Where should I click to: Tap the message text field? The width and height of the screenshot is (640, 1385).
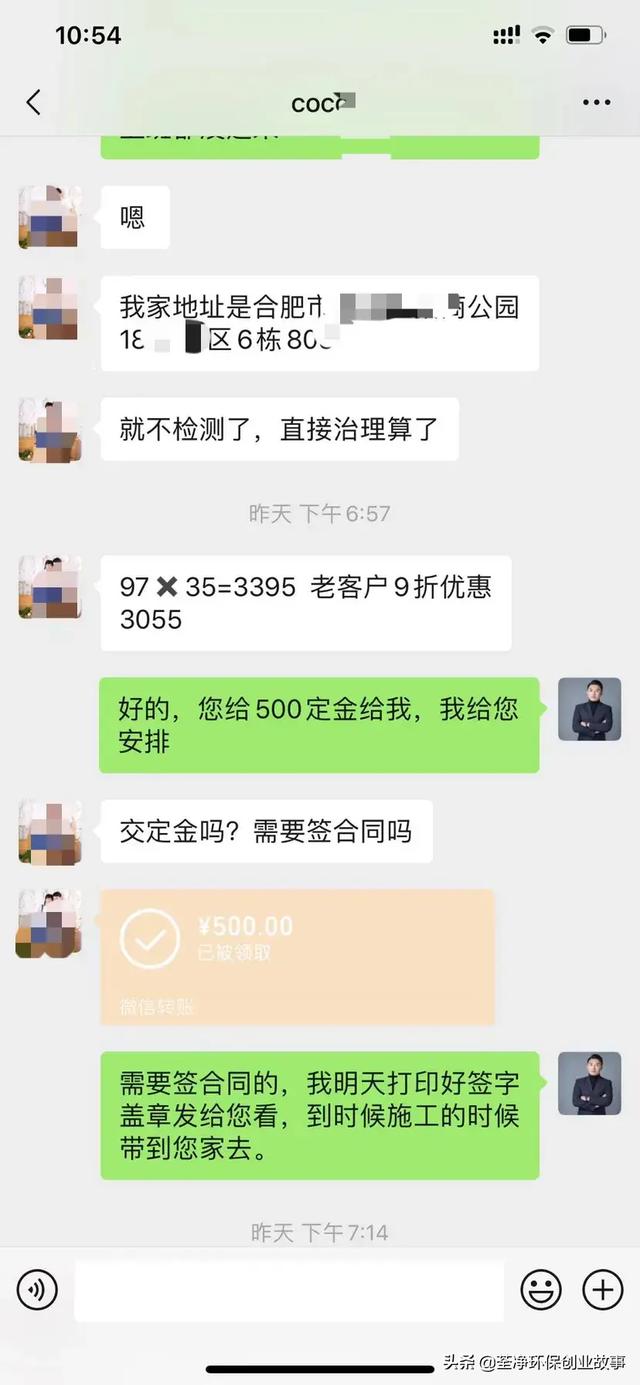coord(289,1290)
